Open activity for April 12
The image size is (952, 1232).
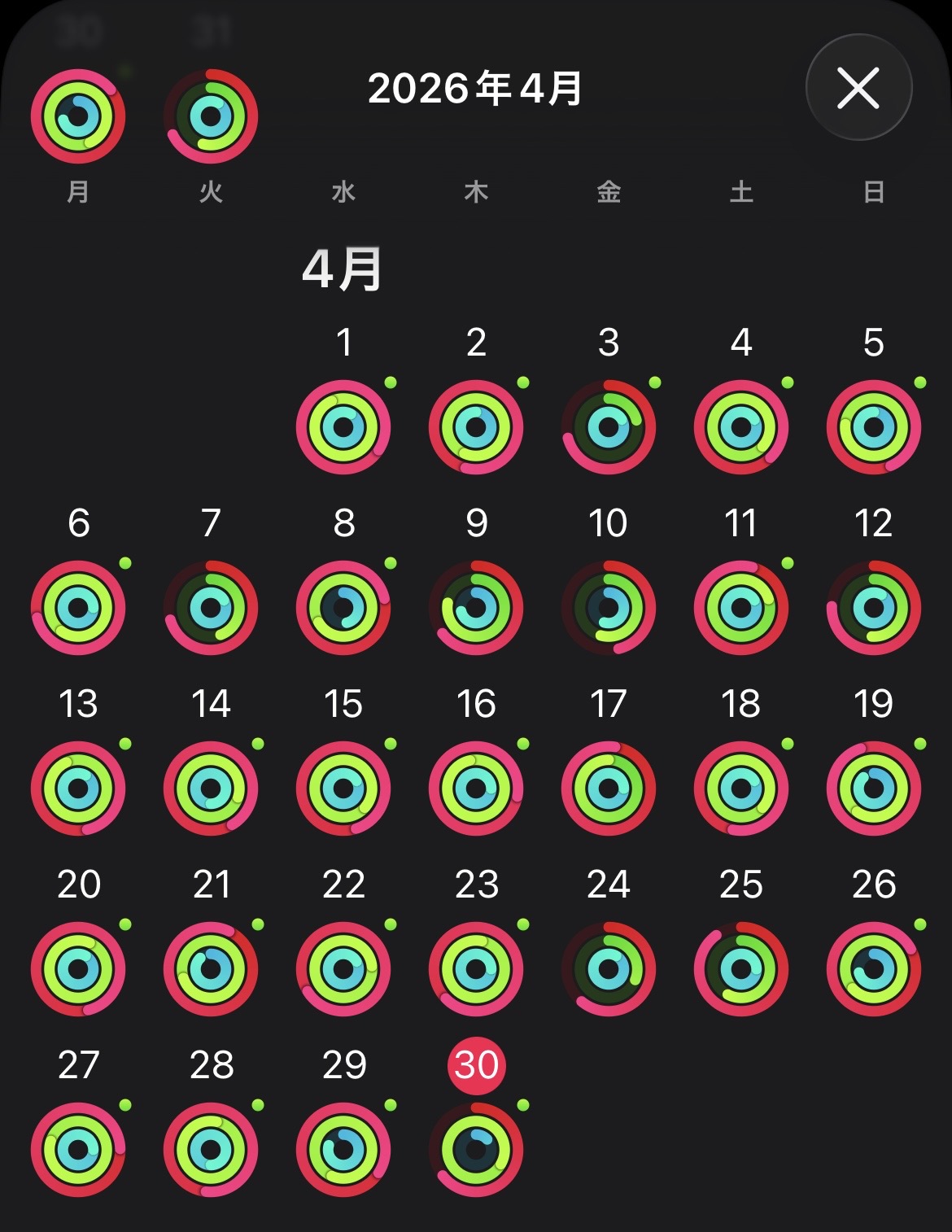pyautogui.click(x=873, y=607)
